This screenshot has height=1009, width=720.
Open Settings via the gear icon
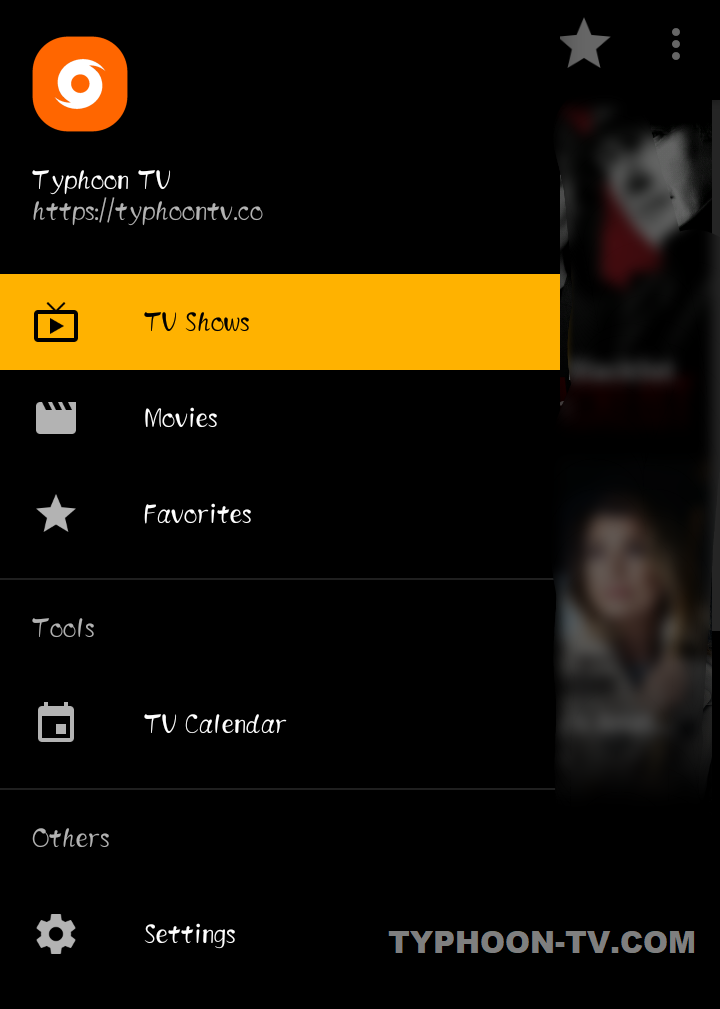coord(55,933)
